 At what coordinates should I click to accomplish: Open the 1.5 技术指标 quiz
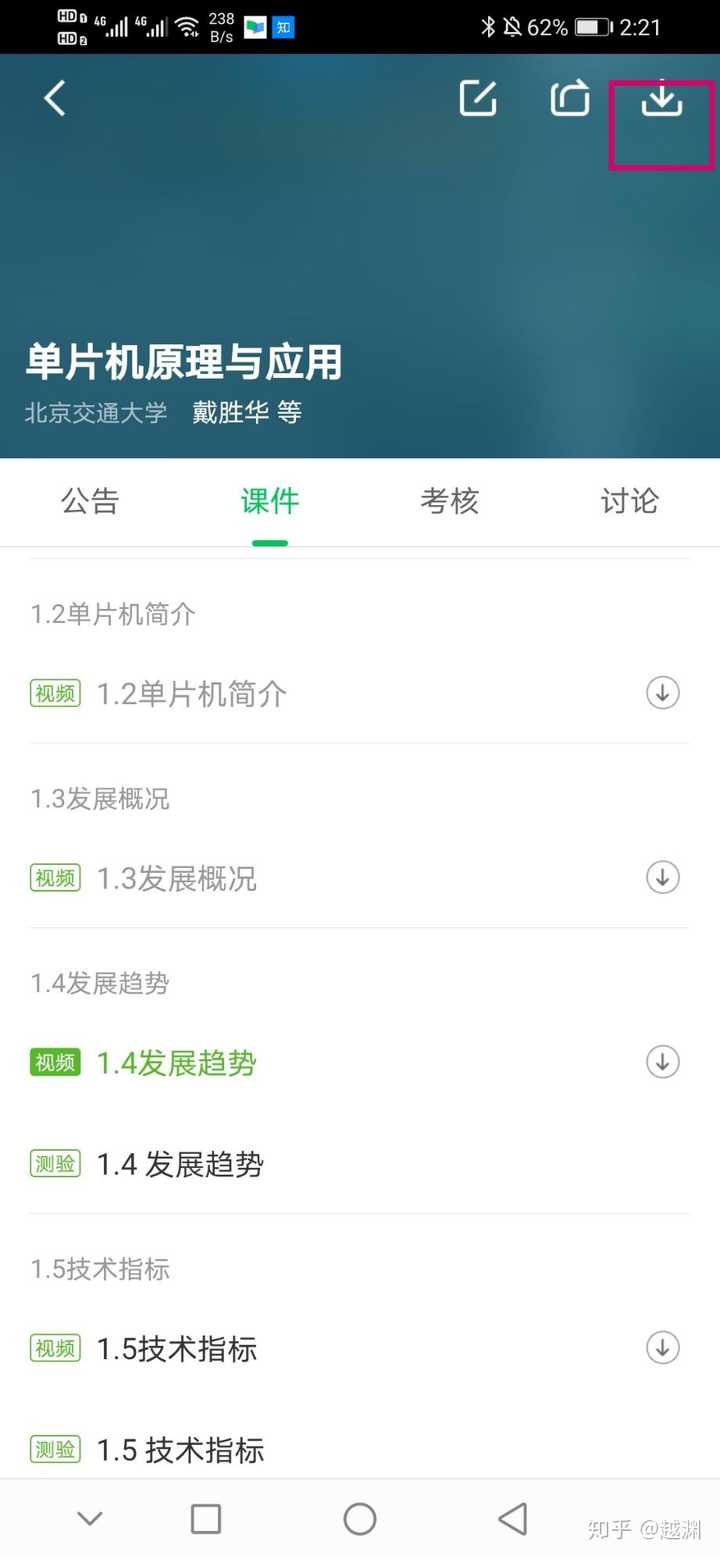pos(180,1449)
